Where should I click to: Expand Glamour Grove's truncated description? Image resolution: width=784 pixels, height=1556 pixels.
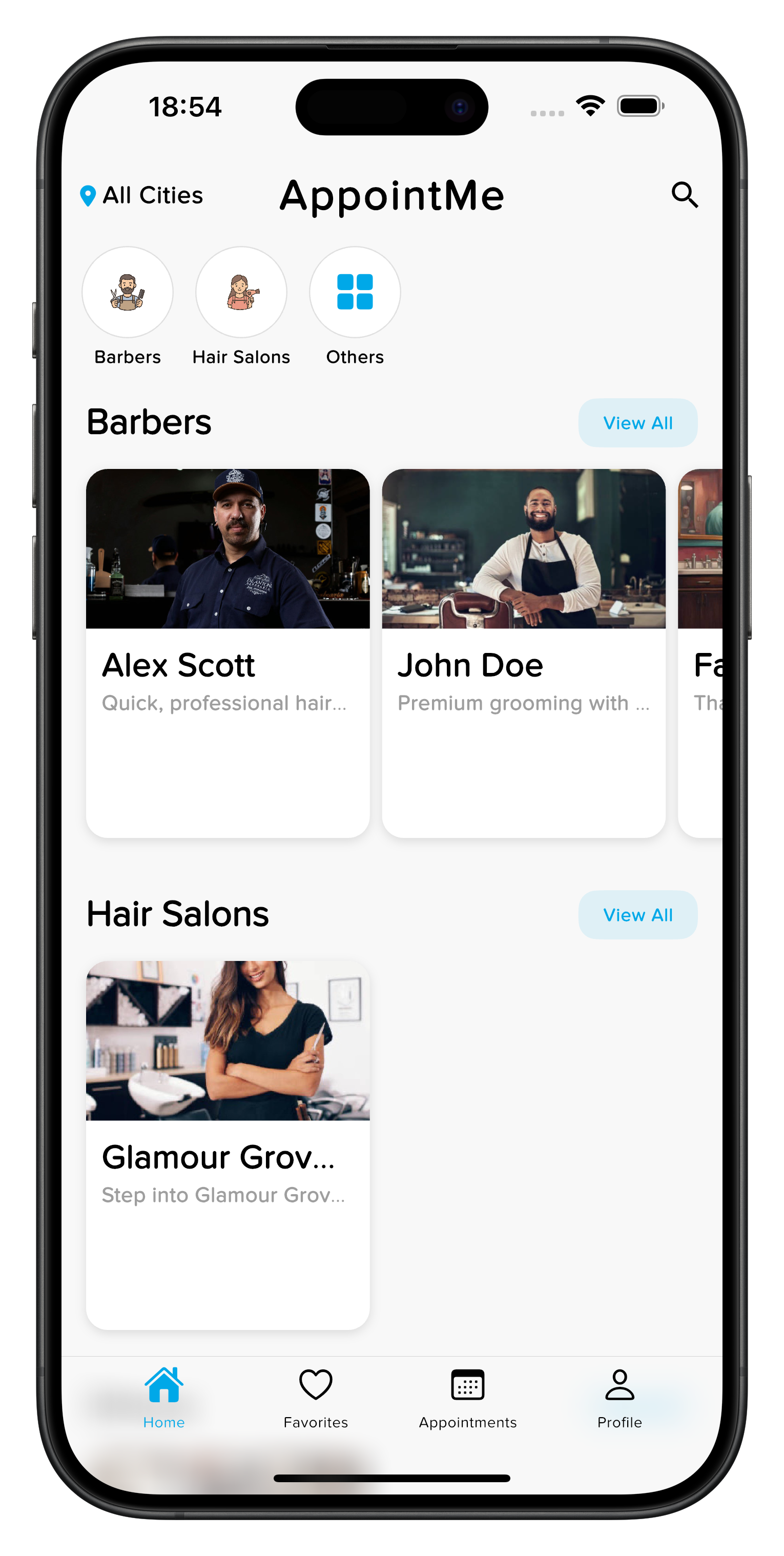click(x=224, y=1195)
